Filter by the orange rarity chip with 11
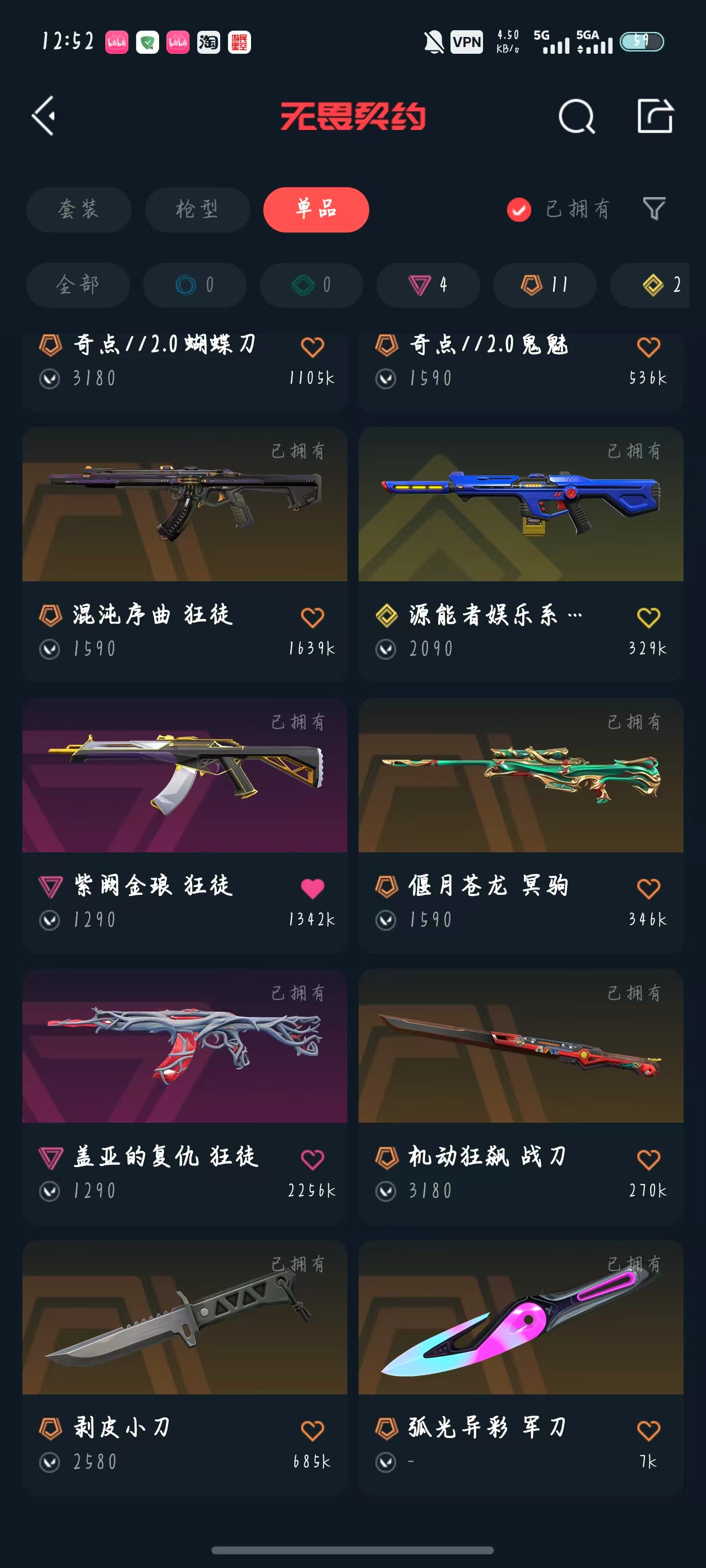Screen dimensions: 706x1568 click(544, 284)
